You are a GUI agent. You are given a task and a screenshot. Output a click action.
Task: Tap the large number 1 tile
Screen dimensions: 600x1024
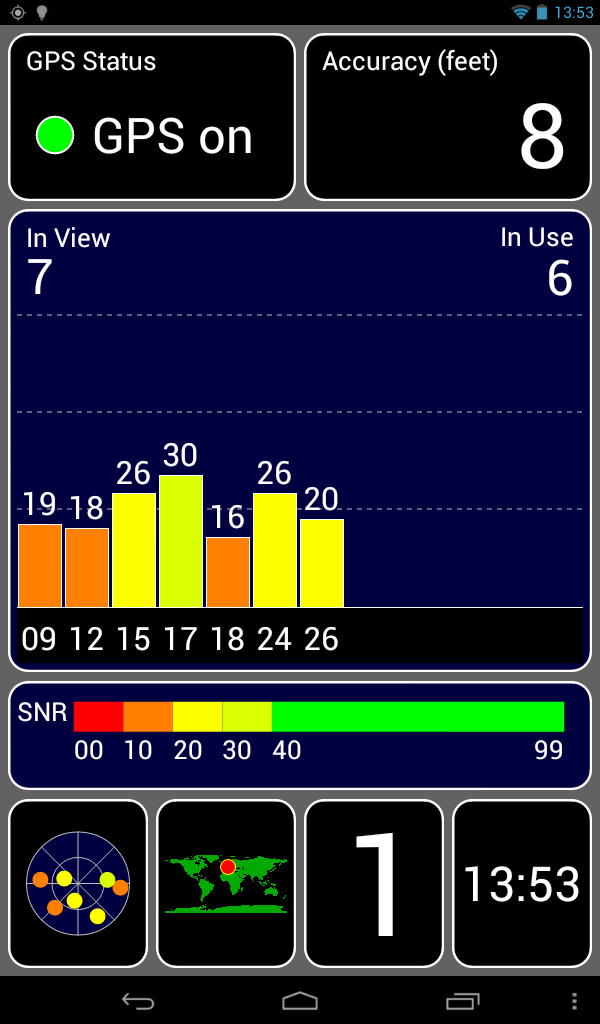(x=374, y=884)
